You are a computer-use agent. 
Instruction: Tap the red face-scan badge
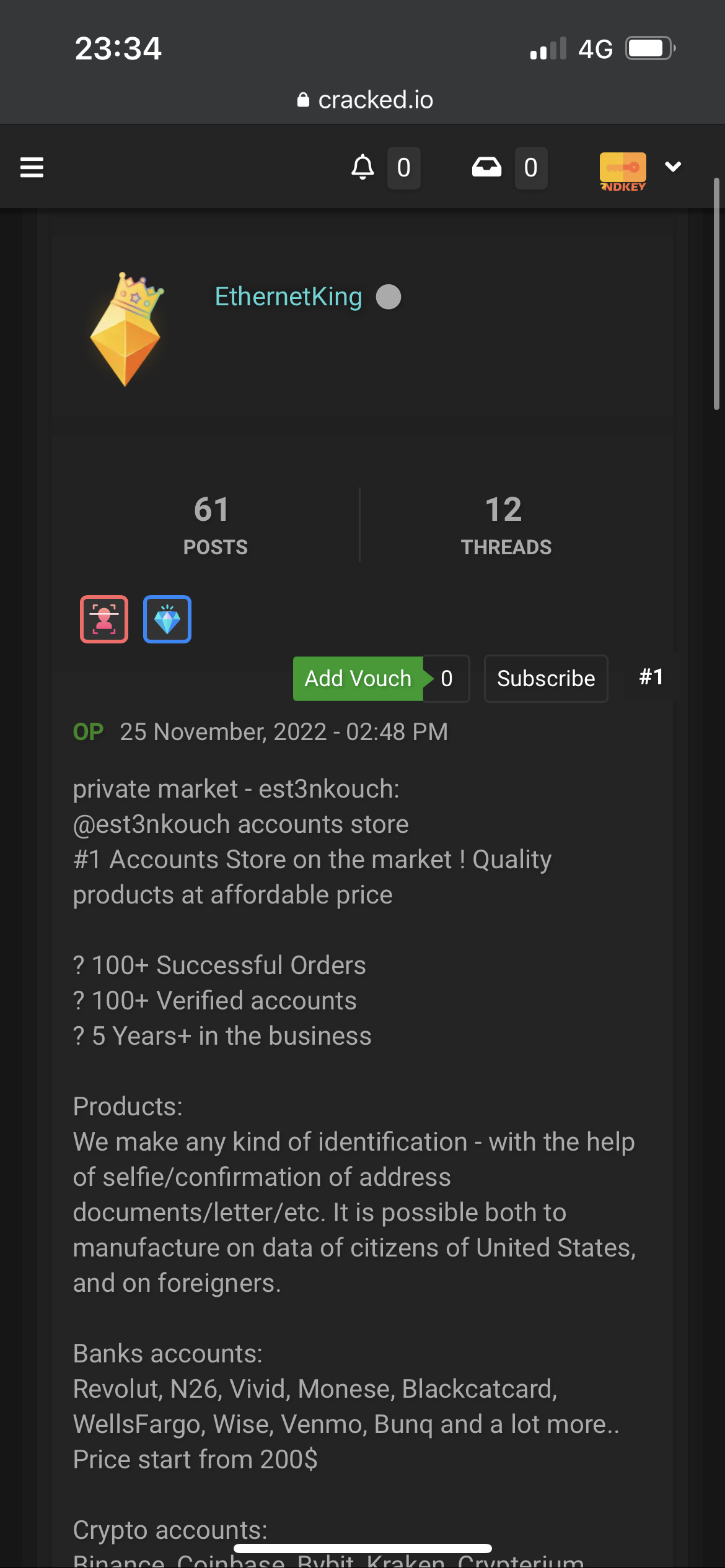coord(104,619)
